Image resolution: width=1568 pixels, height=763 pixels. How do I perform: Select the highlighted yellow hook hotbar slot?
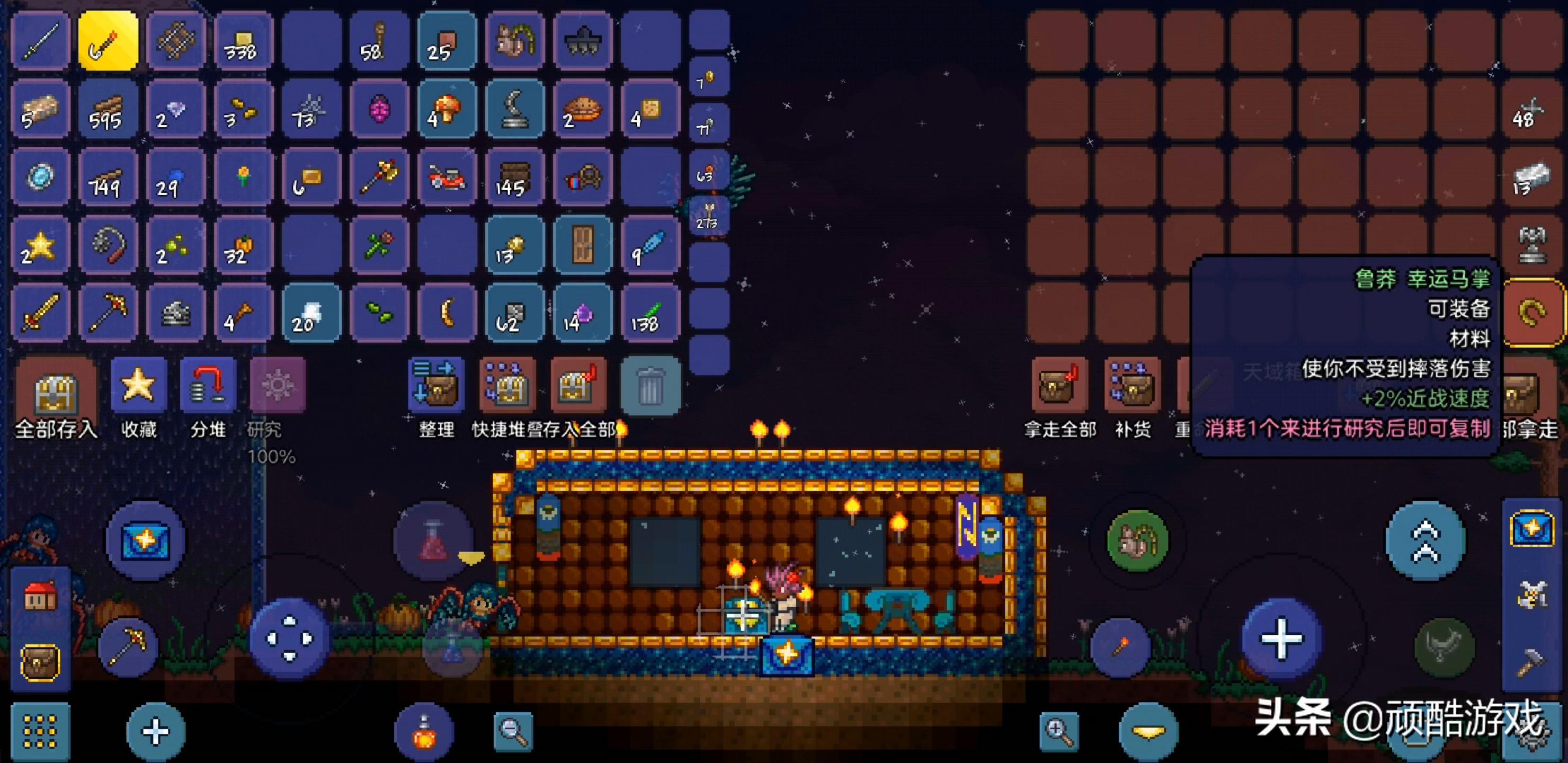click(108, 41)
